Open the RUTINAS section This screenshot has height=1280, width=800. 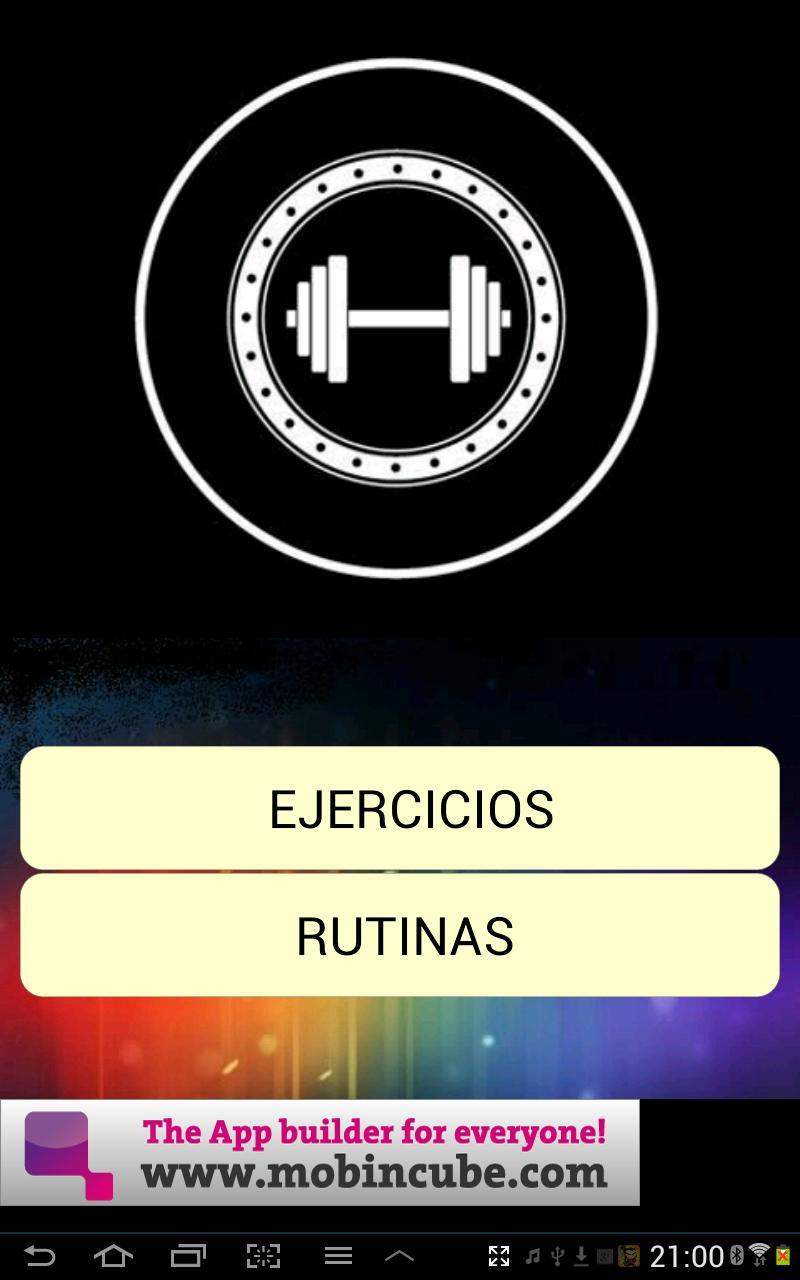click(400, 935)
